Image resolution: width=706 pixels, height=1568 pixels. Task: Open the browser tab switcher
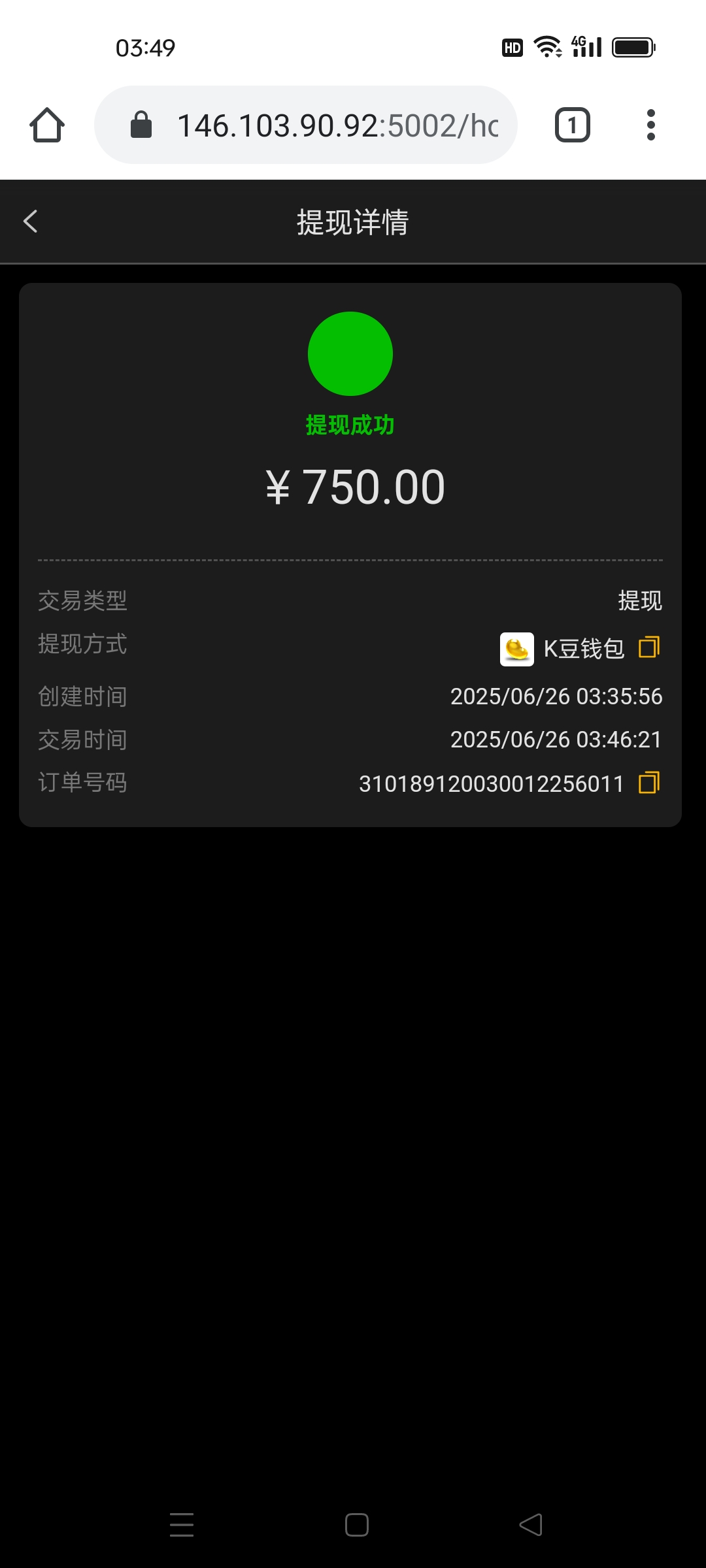572,125
